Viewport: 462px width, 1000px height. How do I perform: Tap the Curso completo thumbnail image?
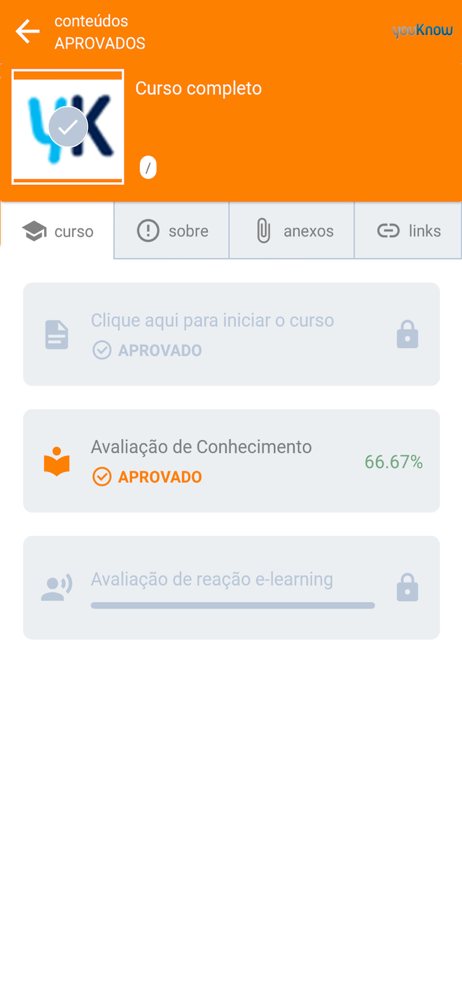click(x=68, y=128)
